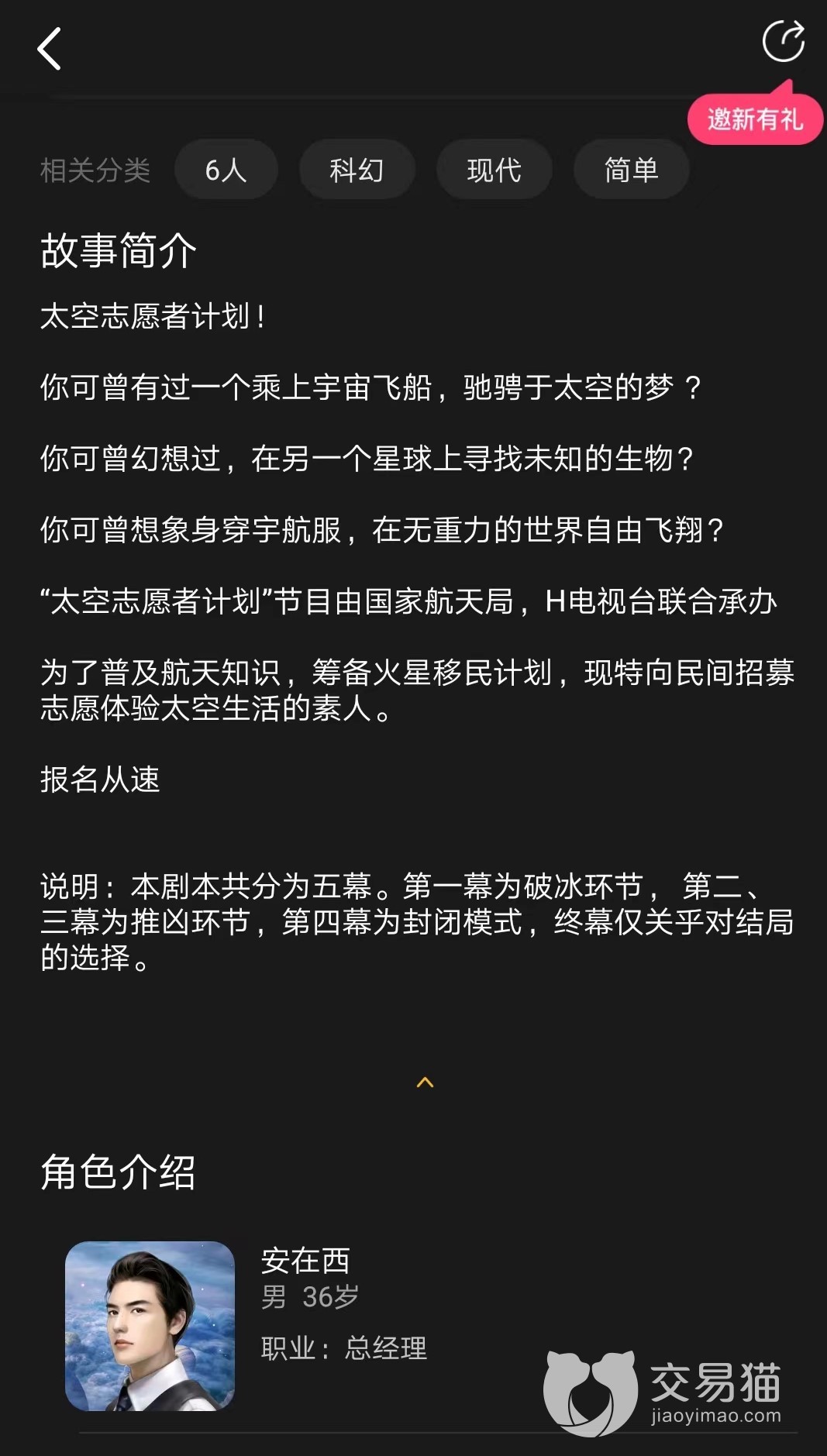Select the 科幻 category chip

point(357,170)
